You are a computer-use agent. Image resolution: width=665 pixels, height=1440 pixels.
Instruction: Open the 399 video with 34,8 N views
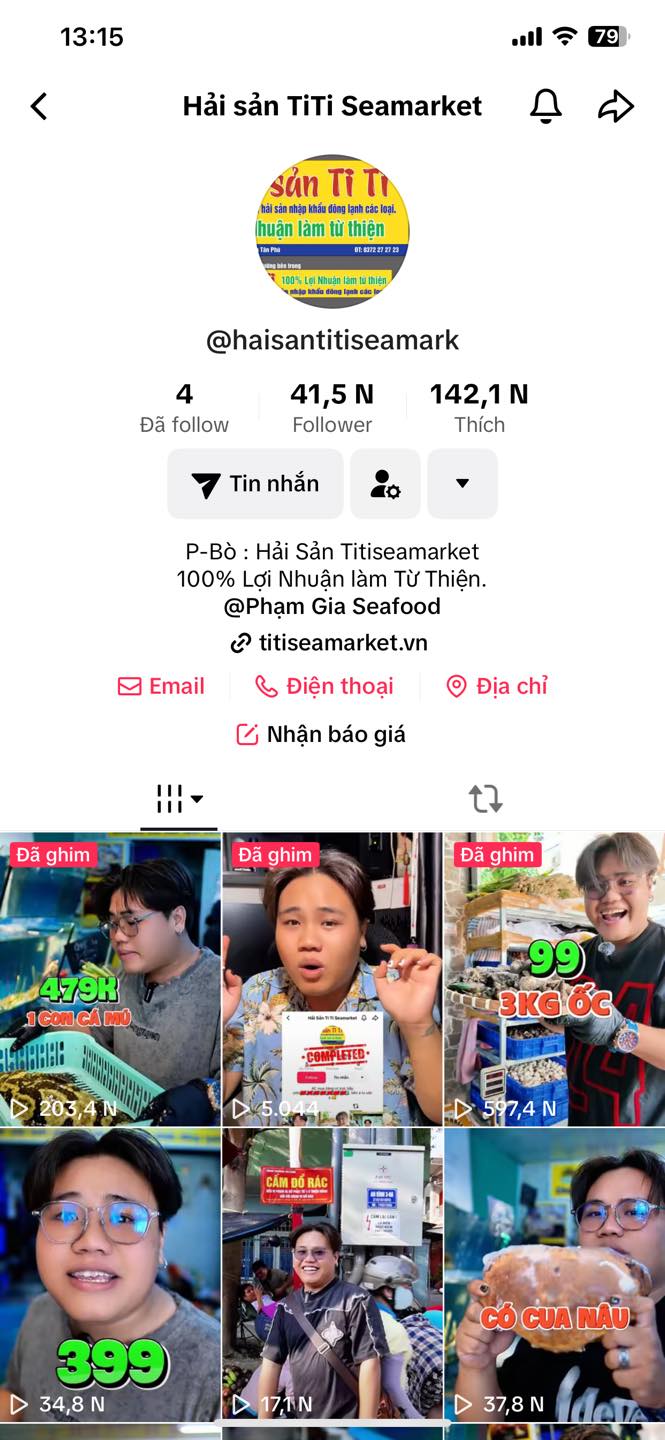pos(110,1275)
